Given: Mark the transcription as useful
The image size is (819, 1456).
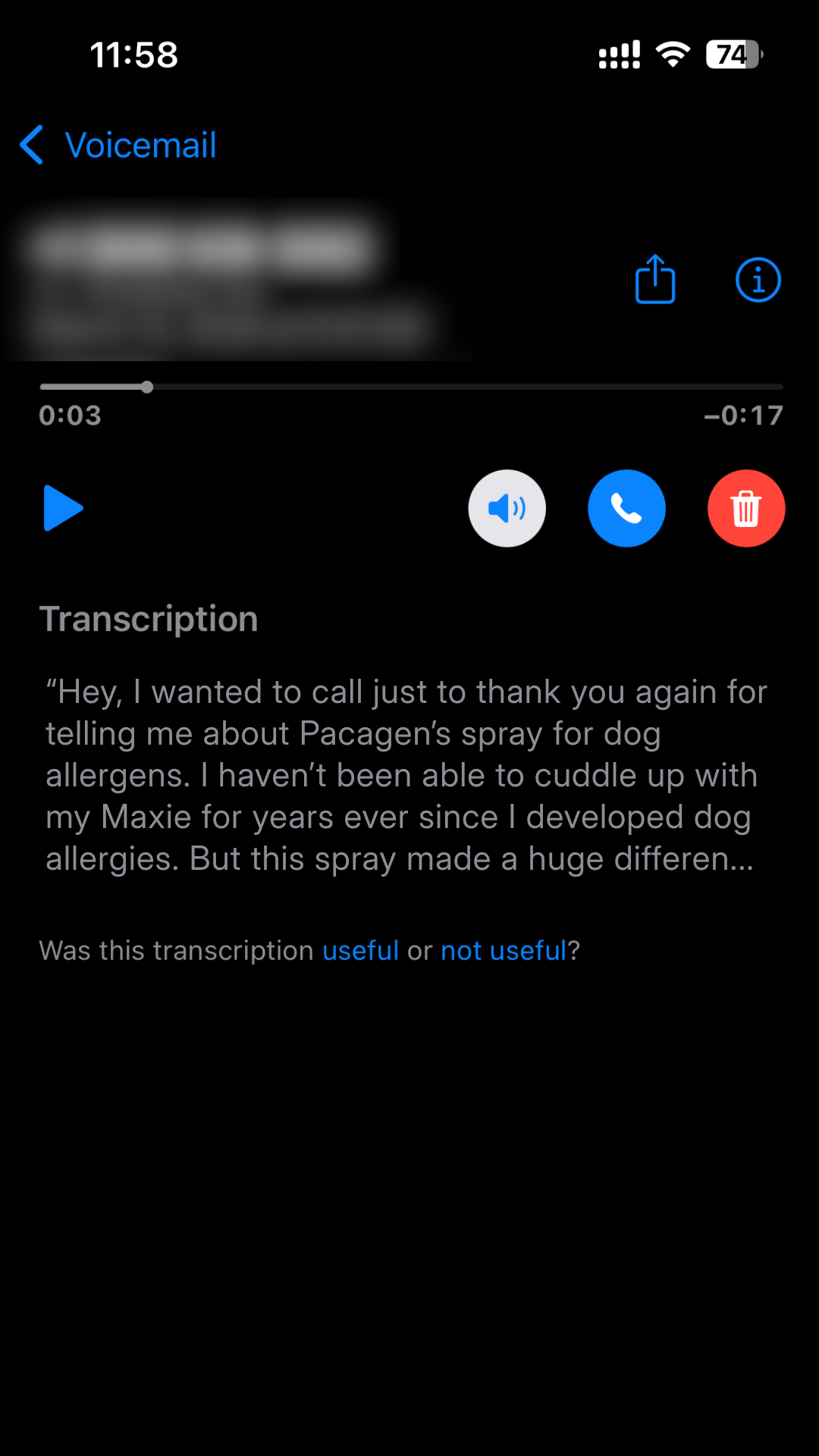Looking at the screenshot, I should coord(360,950).
